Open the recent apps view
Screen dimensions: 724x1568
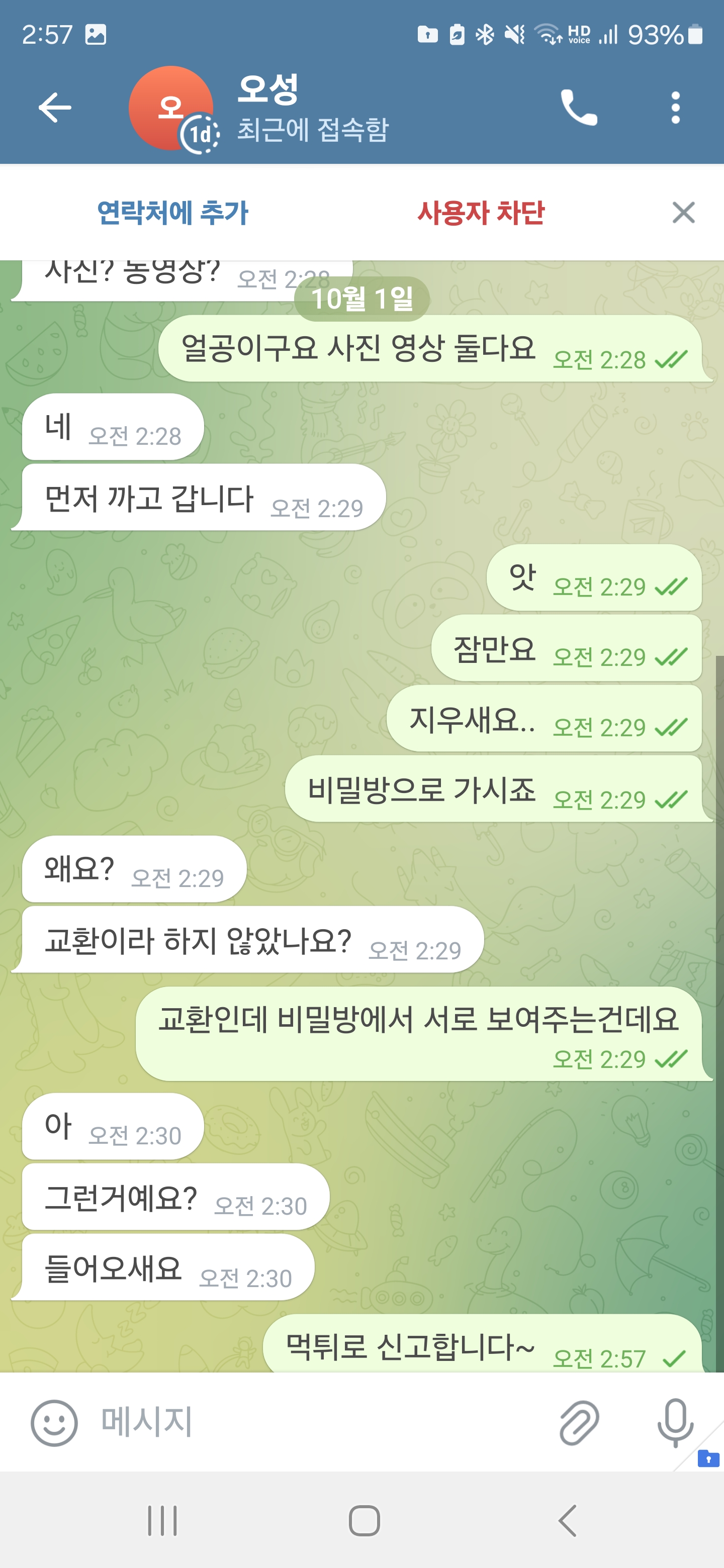(162, 1521)
